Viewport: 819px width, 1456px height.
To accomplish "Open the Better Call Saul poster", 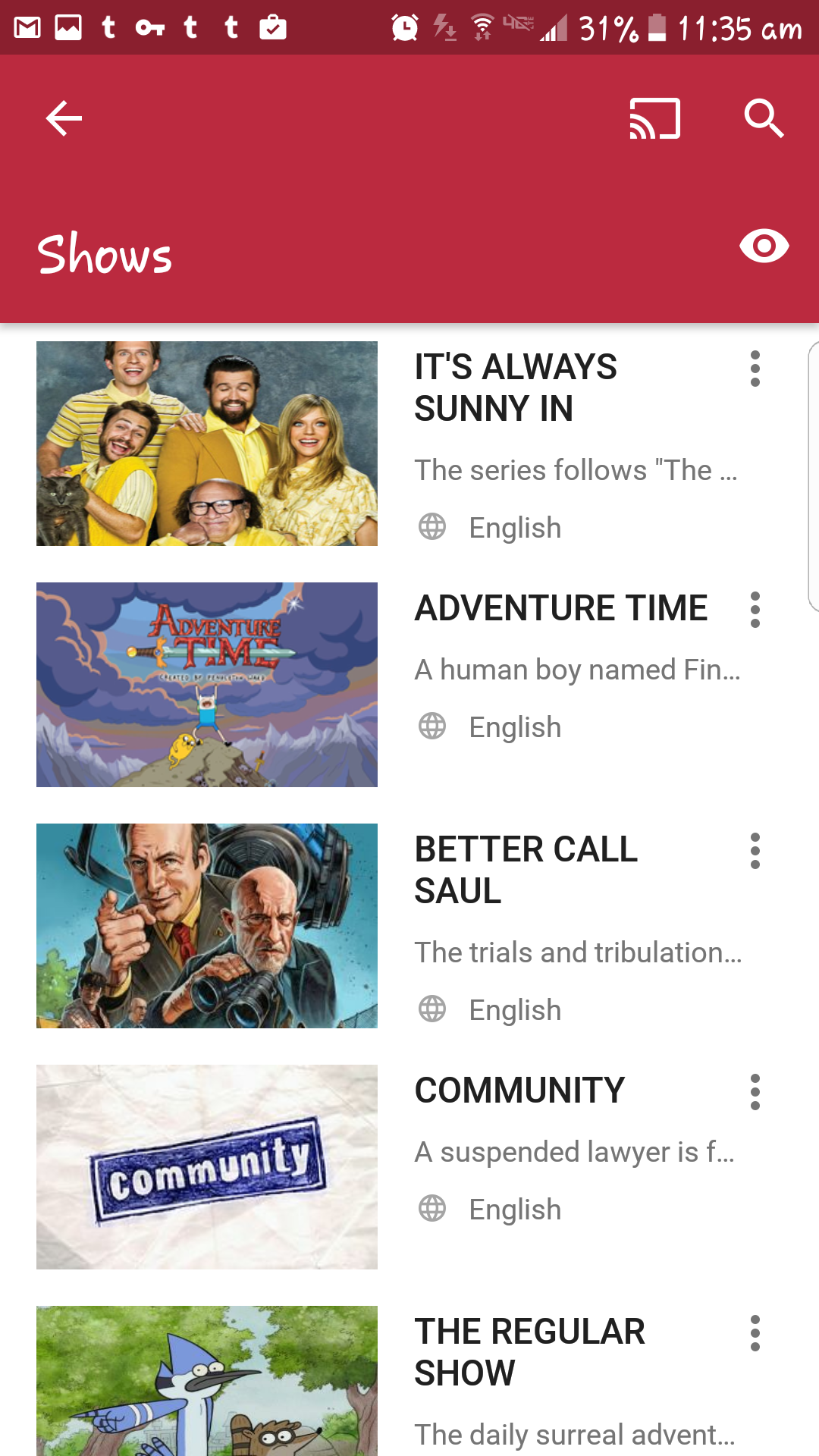I will [x=207, y=926].
